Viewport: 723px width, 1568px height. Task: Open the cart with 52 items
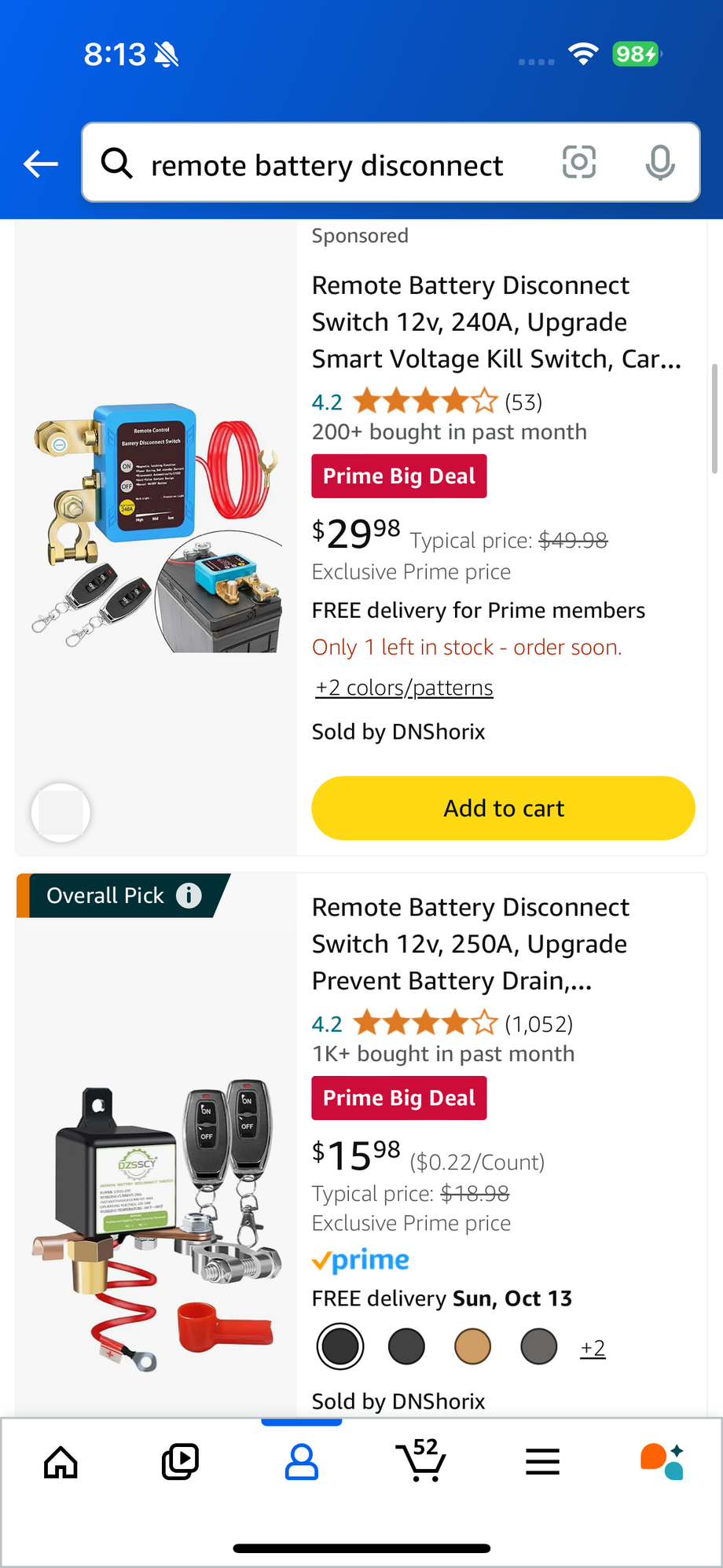click(421, 1462)
